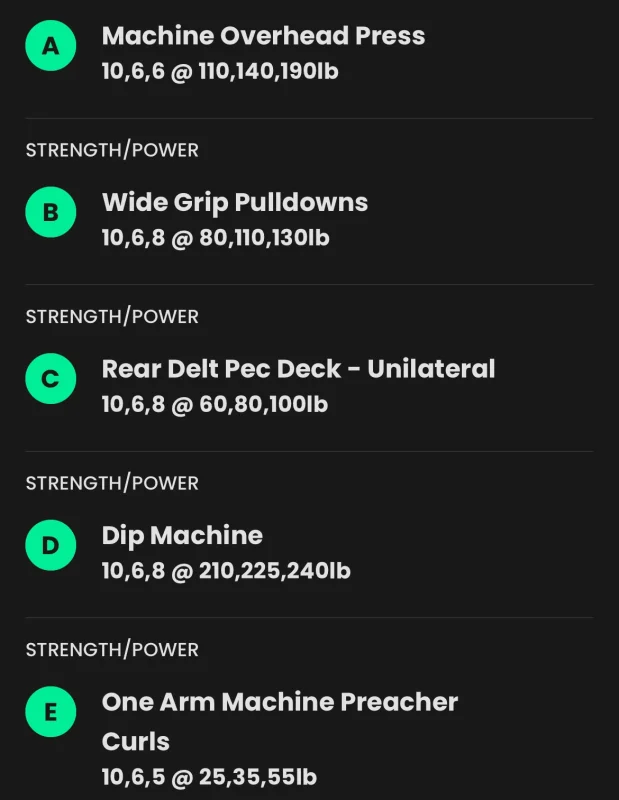The width and height of the screenshot is (619, 800).
Task: View the Dip Machine exercise details
Action: (182, 536)
